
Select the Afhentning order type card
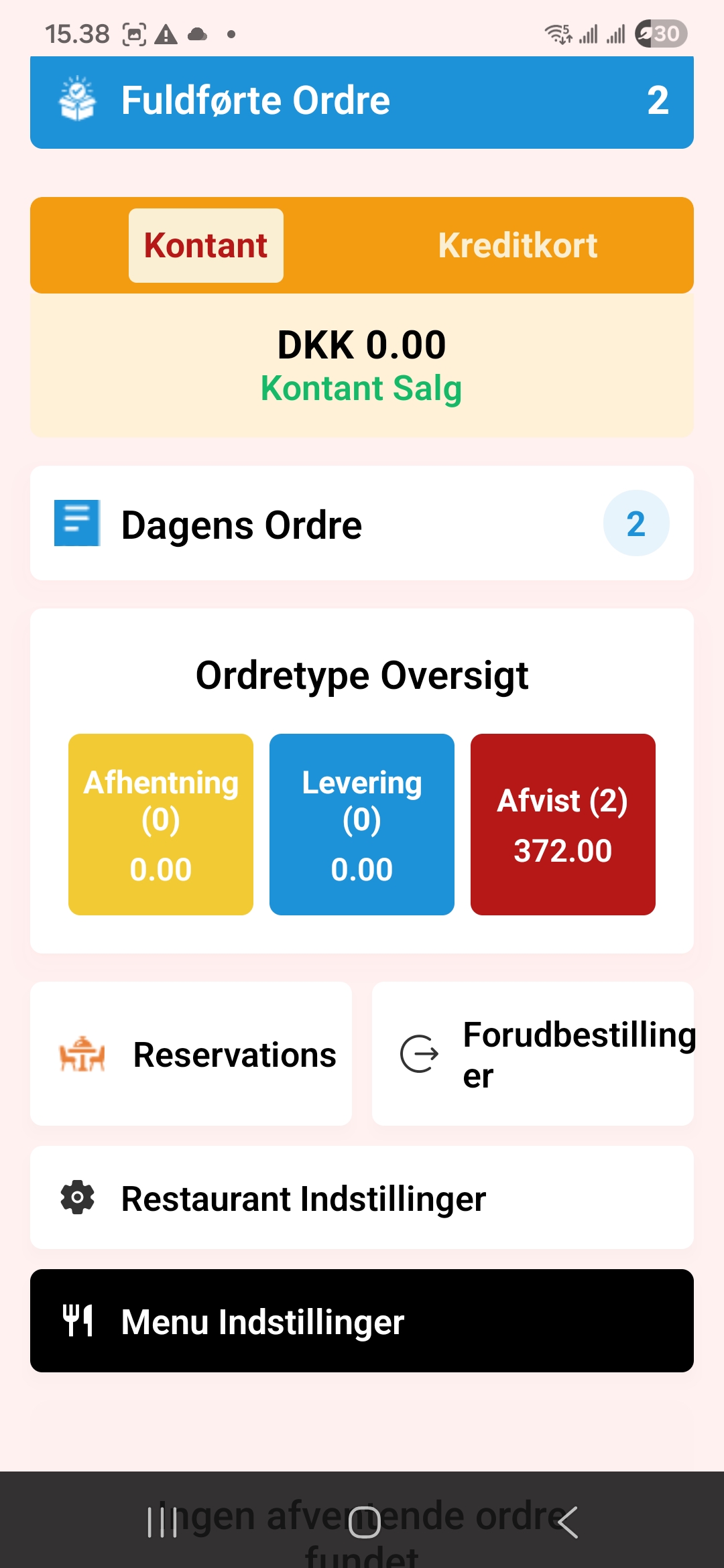pos(160,824)
